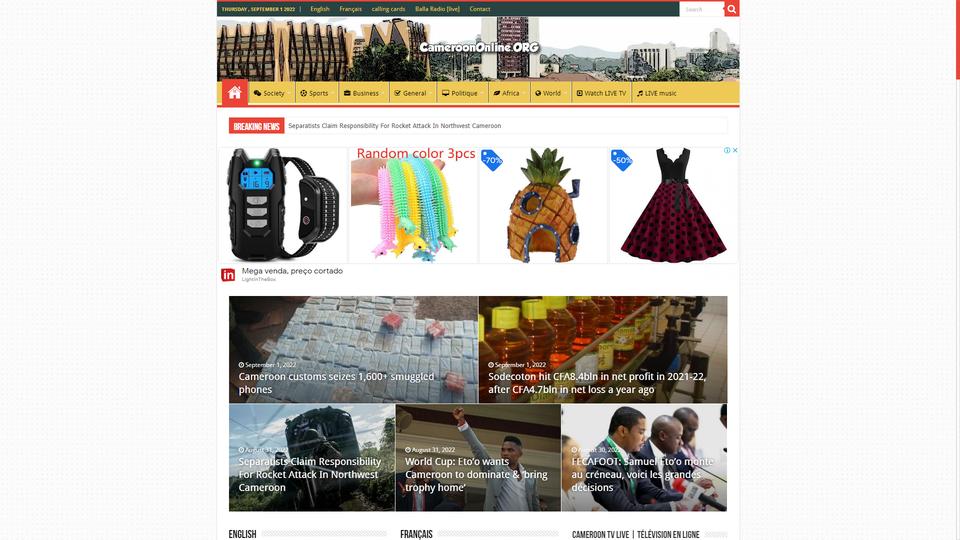The height and width of the screenshot is (540, 960).
Task: Open the Society menu item
Action: (x=270, y=93)
